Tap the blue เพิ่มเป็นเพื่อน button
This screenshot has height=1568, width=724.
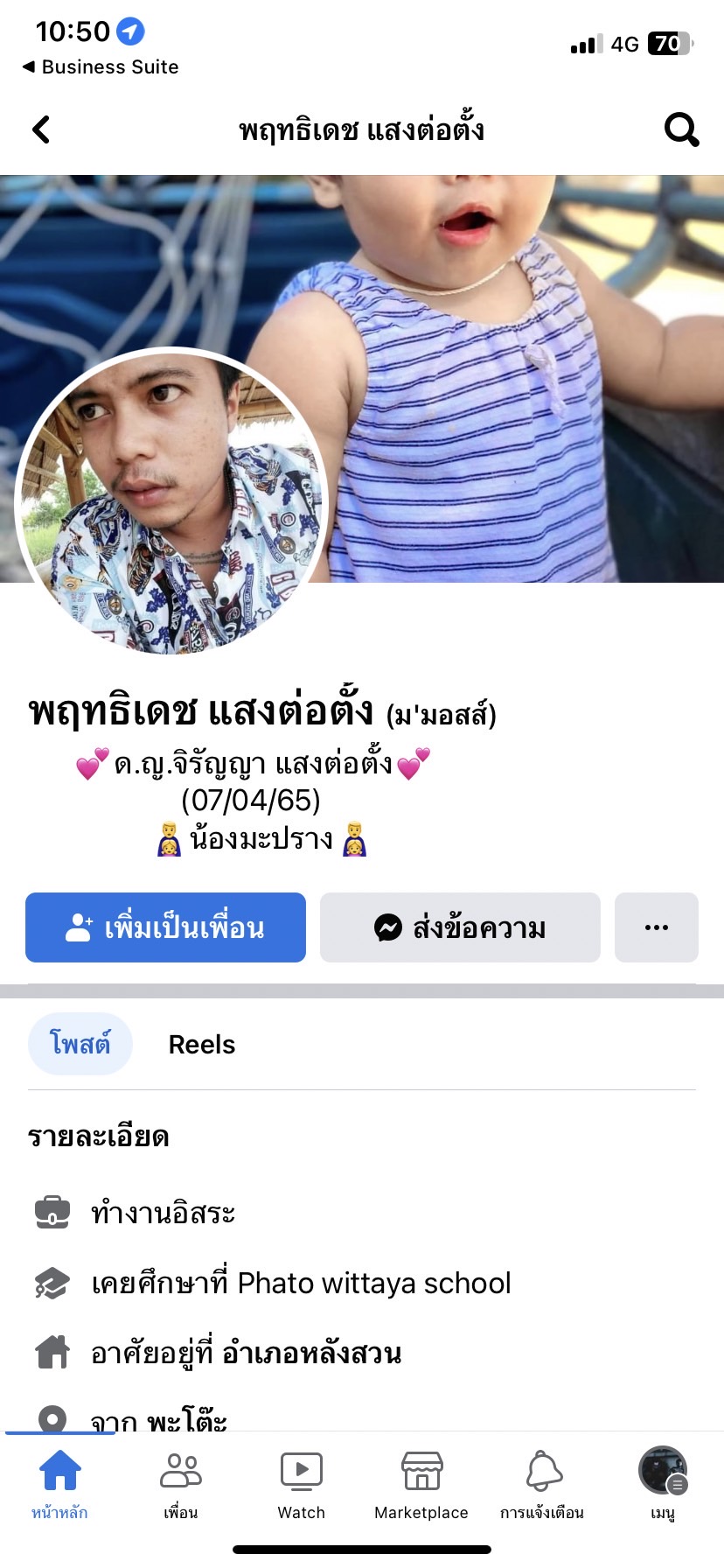pyautogui.click(x=165, y=927)
